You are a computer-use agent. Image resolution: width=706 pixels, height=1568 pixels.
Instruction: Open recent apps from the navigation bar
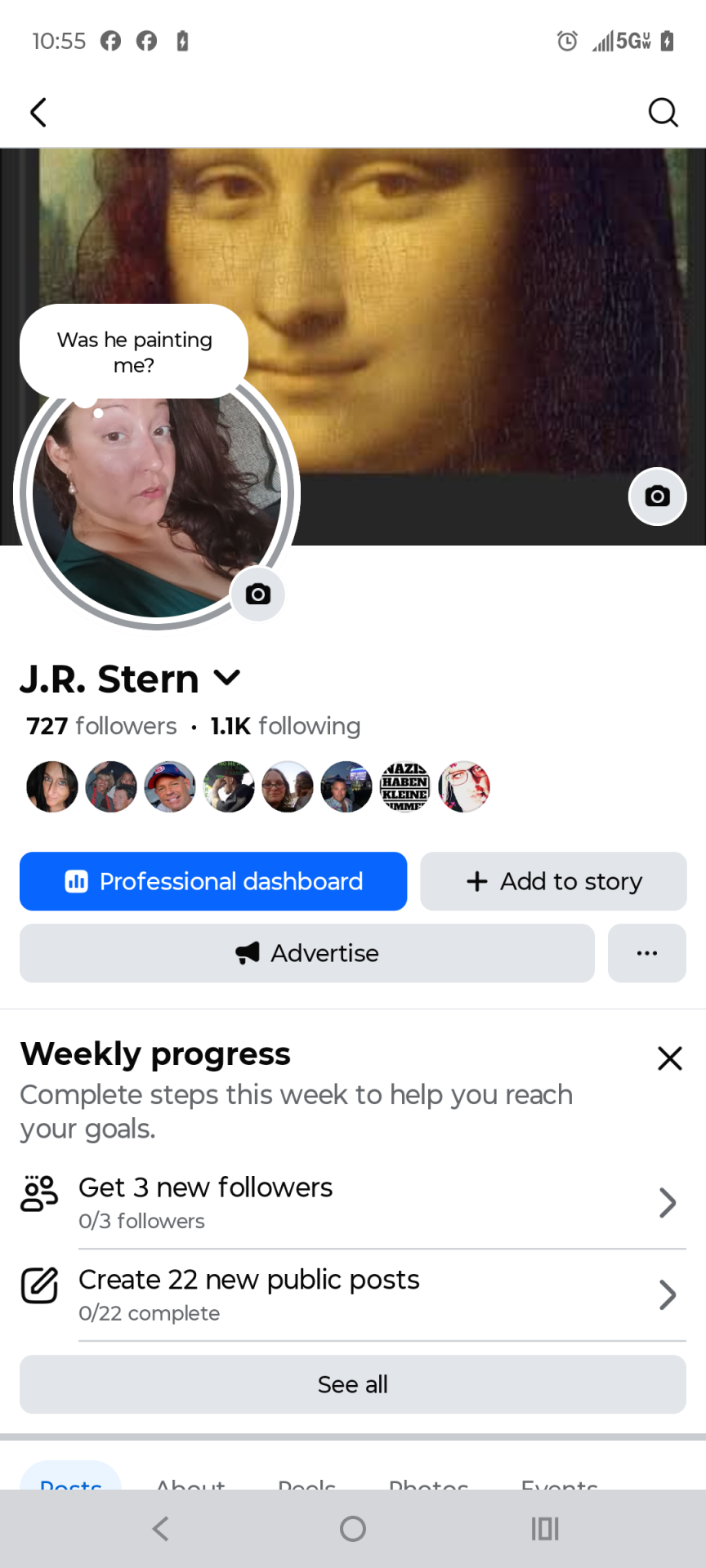coord(545,1529)
